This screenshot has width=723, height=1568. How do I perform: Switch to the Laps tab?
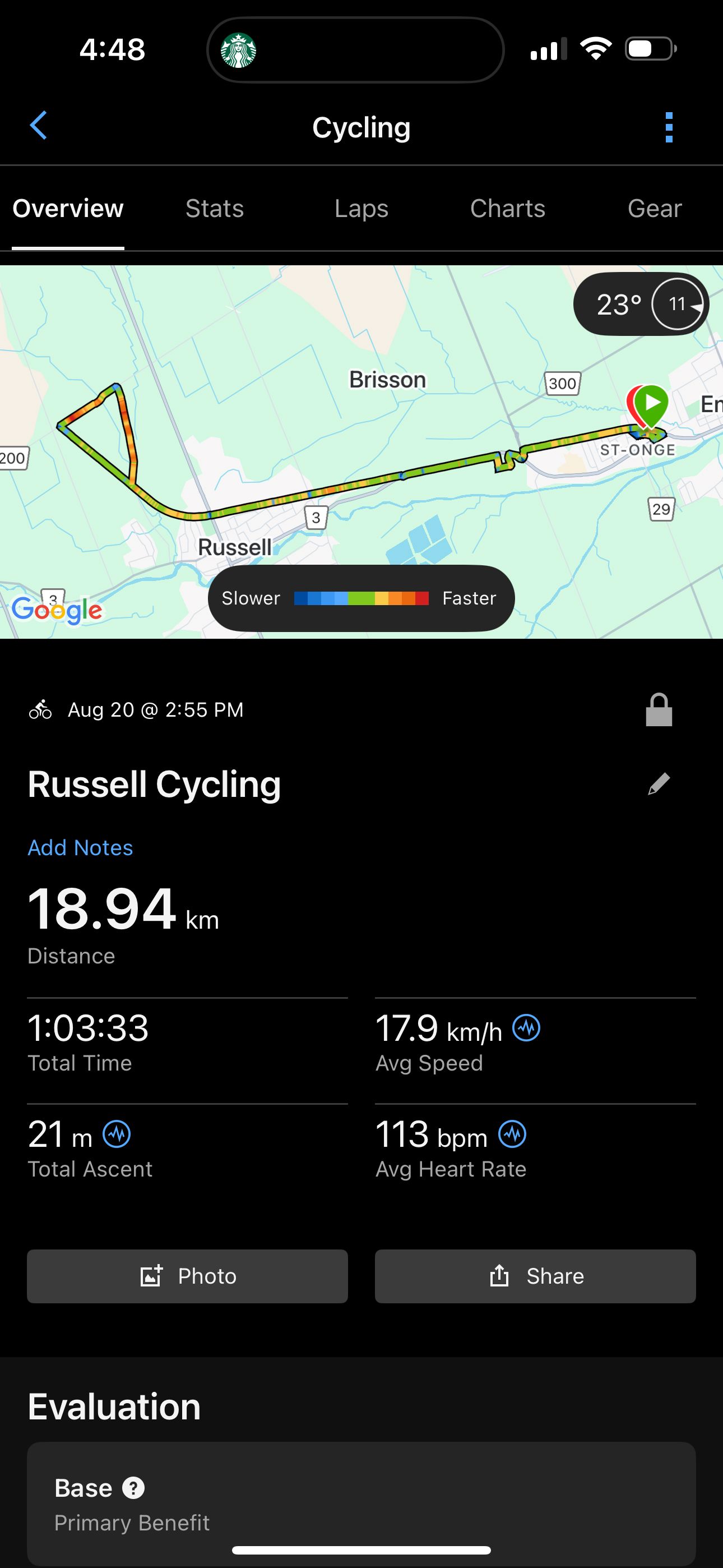(x=361, y=209)
